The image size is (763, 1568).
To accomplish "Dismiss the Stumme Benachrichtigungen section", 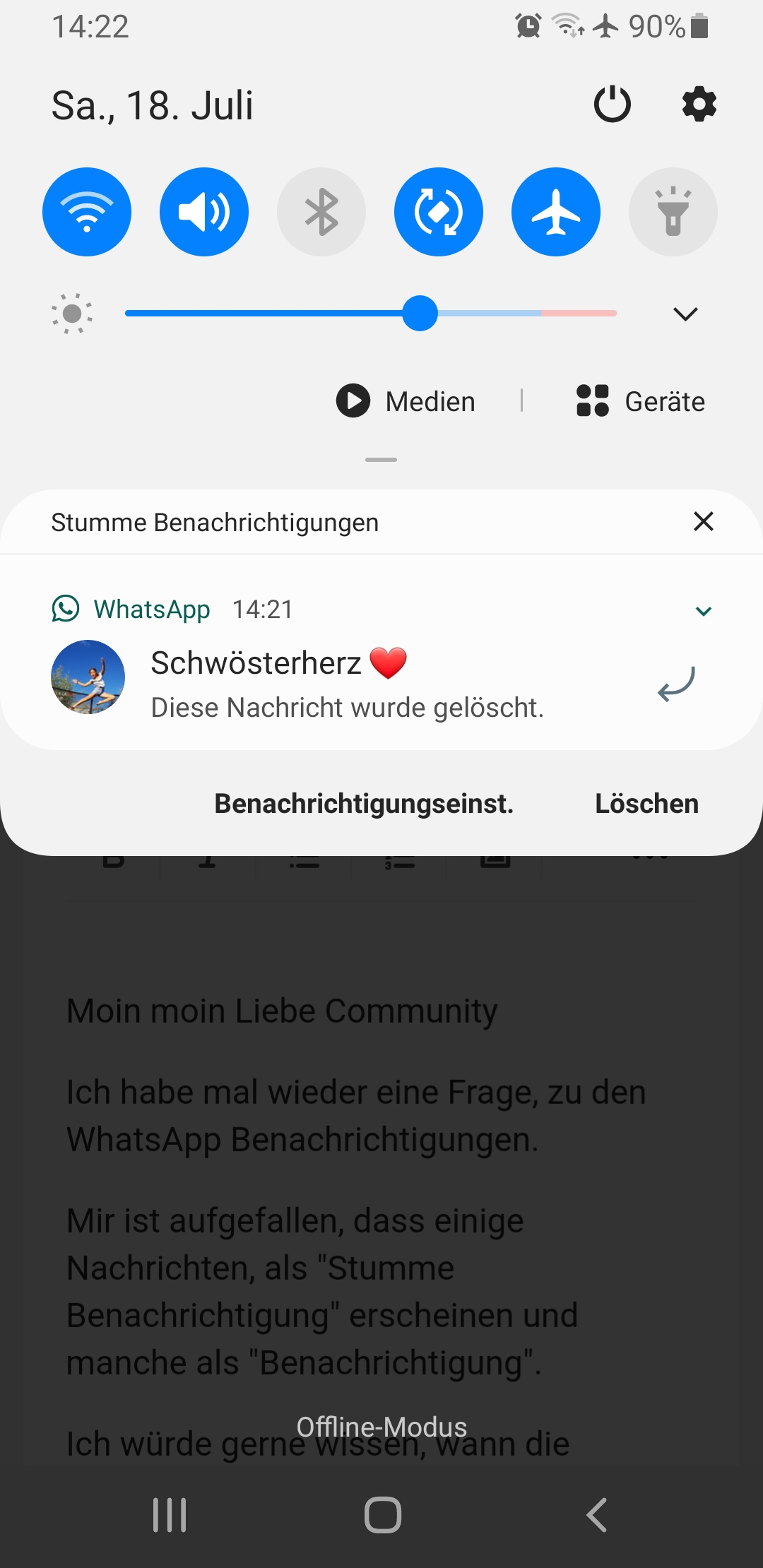I will tap(704, 522).
